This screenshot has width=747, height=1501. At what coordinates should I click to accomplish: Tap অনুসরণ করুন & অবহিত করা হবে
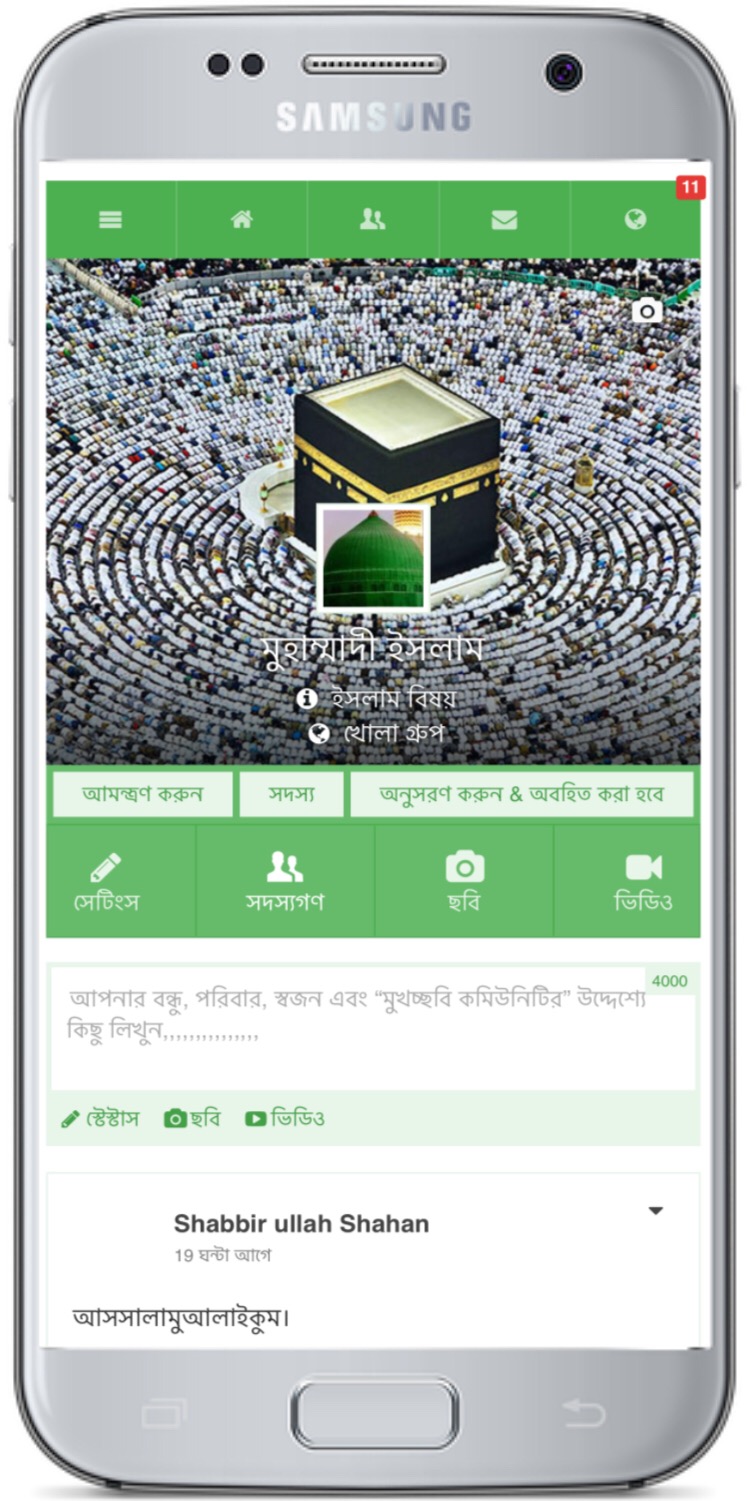521,795
